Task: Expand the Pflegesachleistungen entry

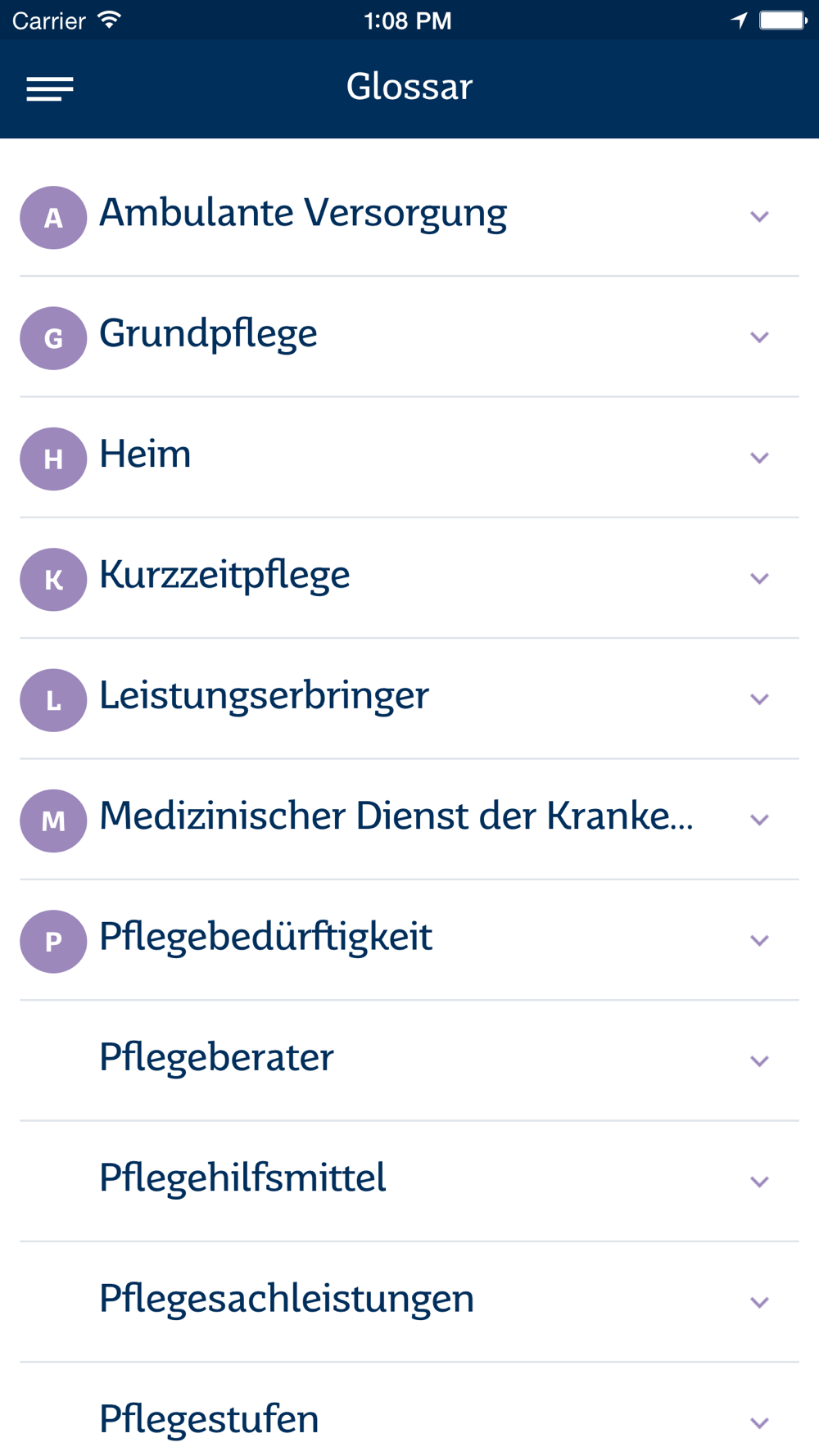Action: tap(409, 1302)
